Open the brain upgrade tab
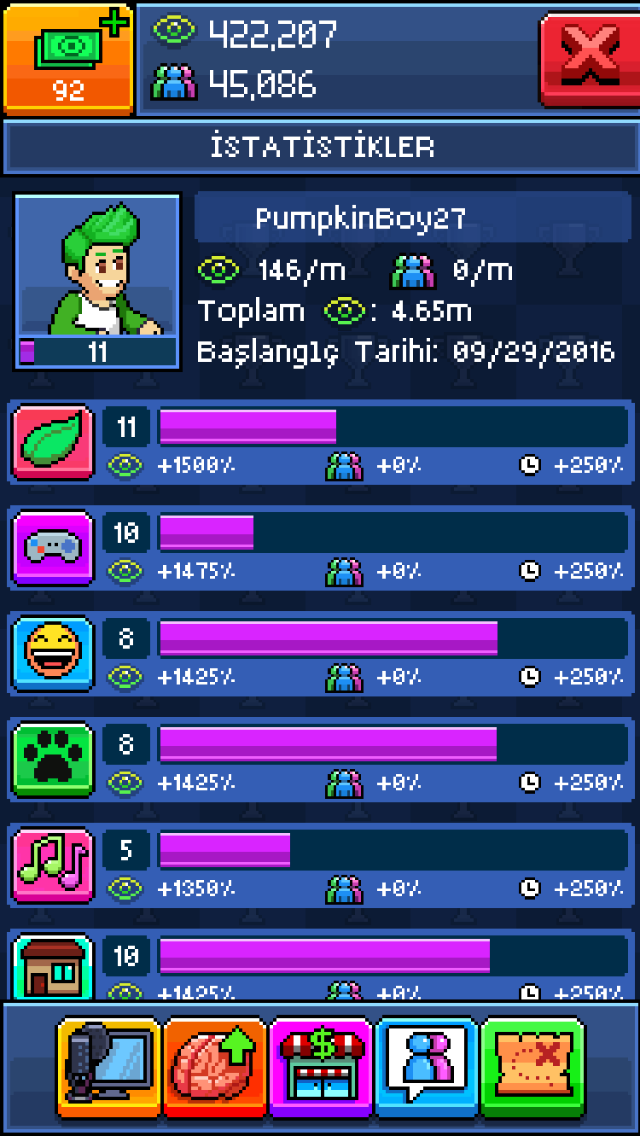Screen dimensions: 640x1136 pos(214,1066)
